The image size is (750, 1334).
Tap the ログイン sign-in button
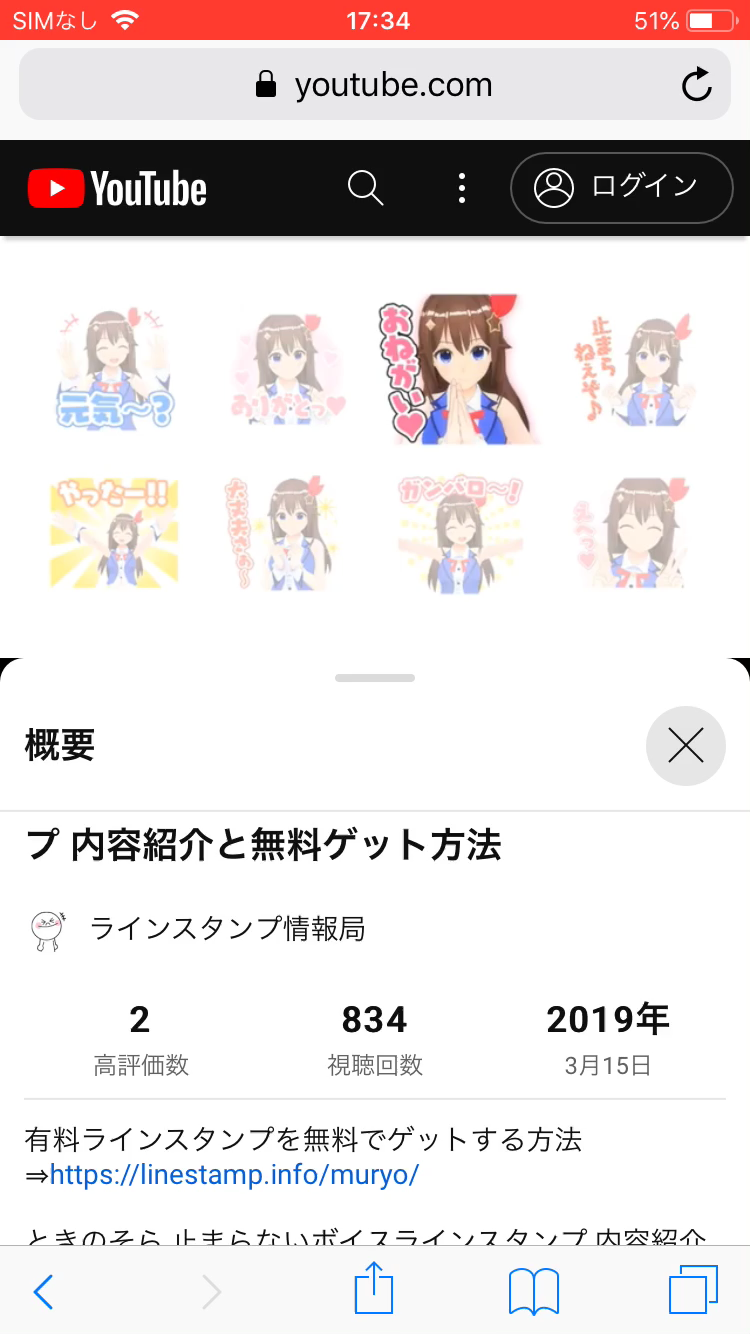621,188
